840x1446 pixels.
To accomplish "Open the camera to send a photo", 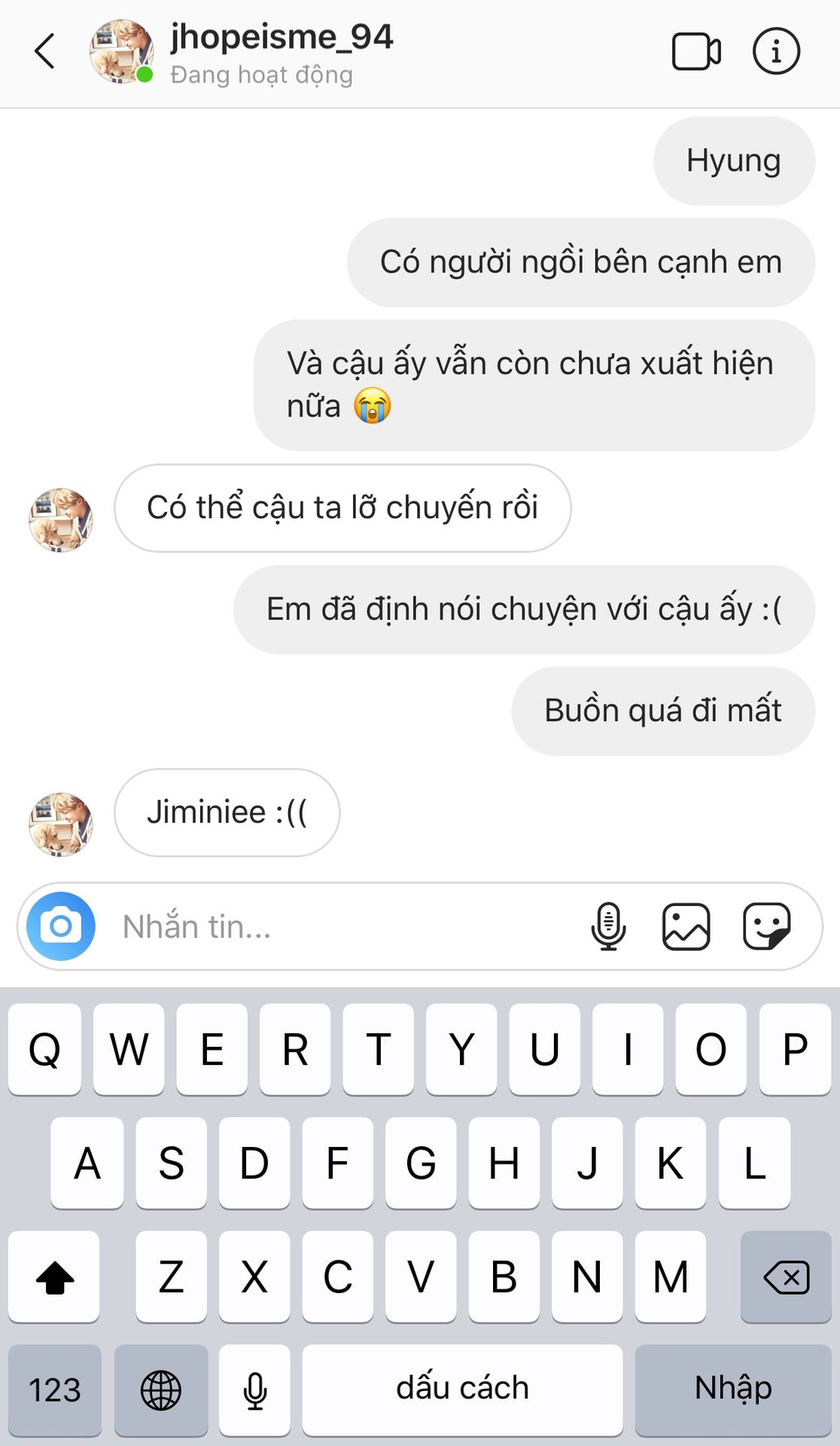I will [x=61, y=926].
